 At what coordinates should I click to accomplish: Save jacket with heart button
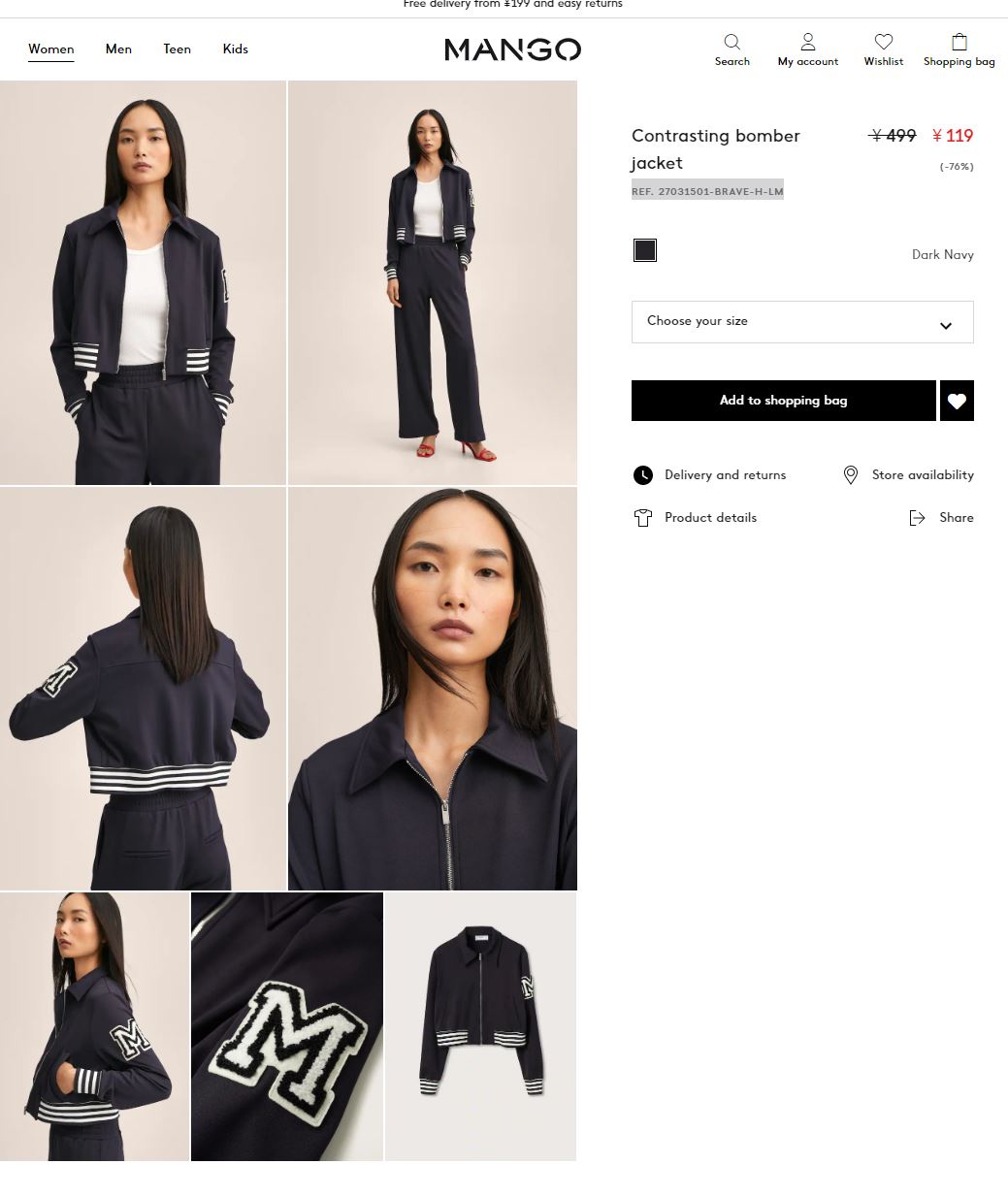tap(957, 401)
